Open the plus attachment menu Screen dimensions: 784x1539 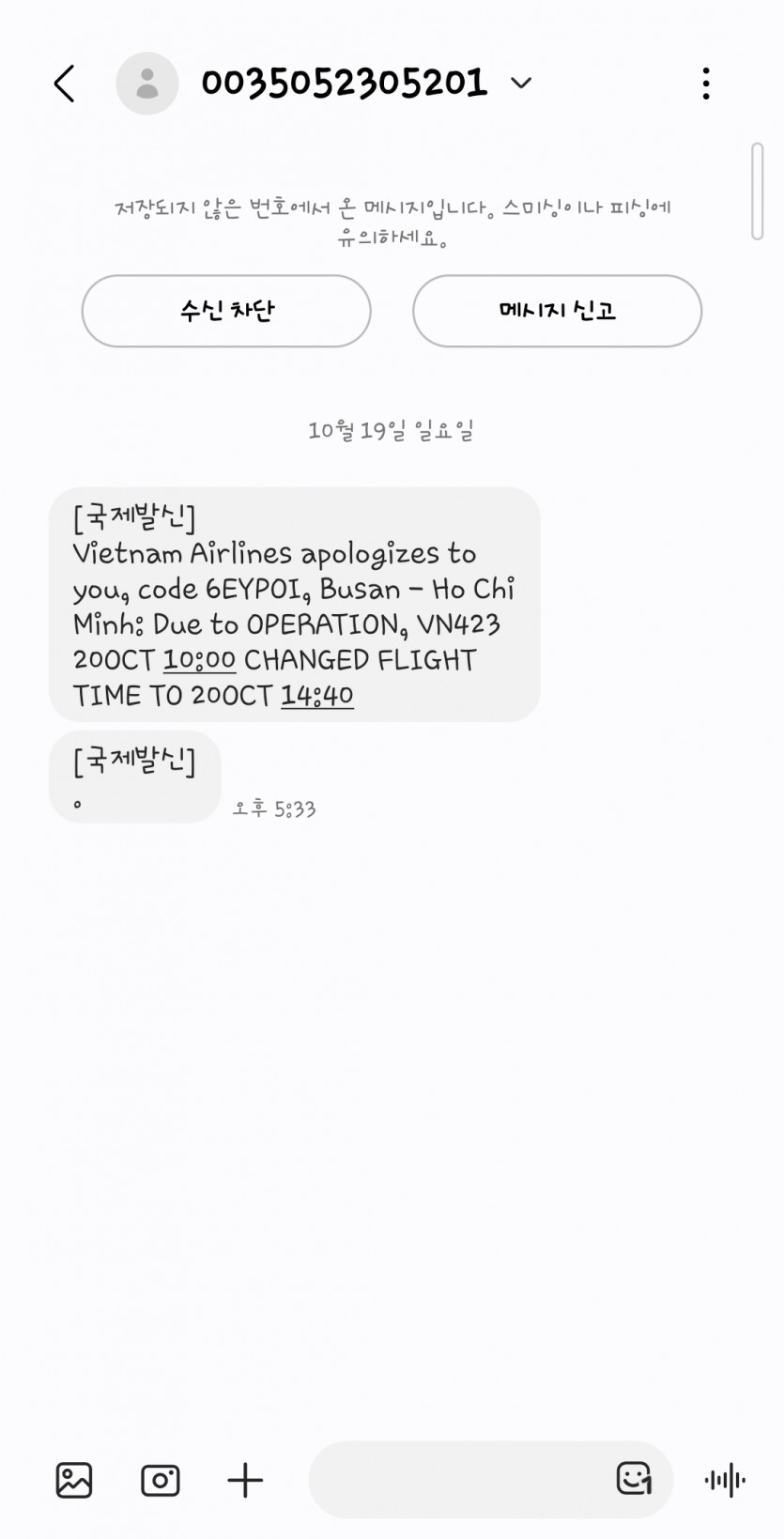tap(245, 1481)
